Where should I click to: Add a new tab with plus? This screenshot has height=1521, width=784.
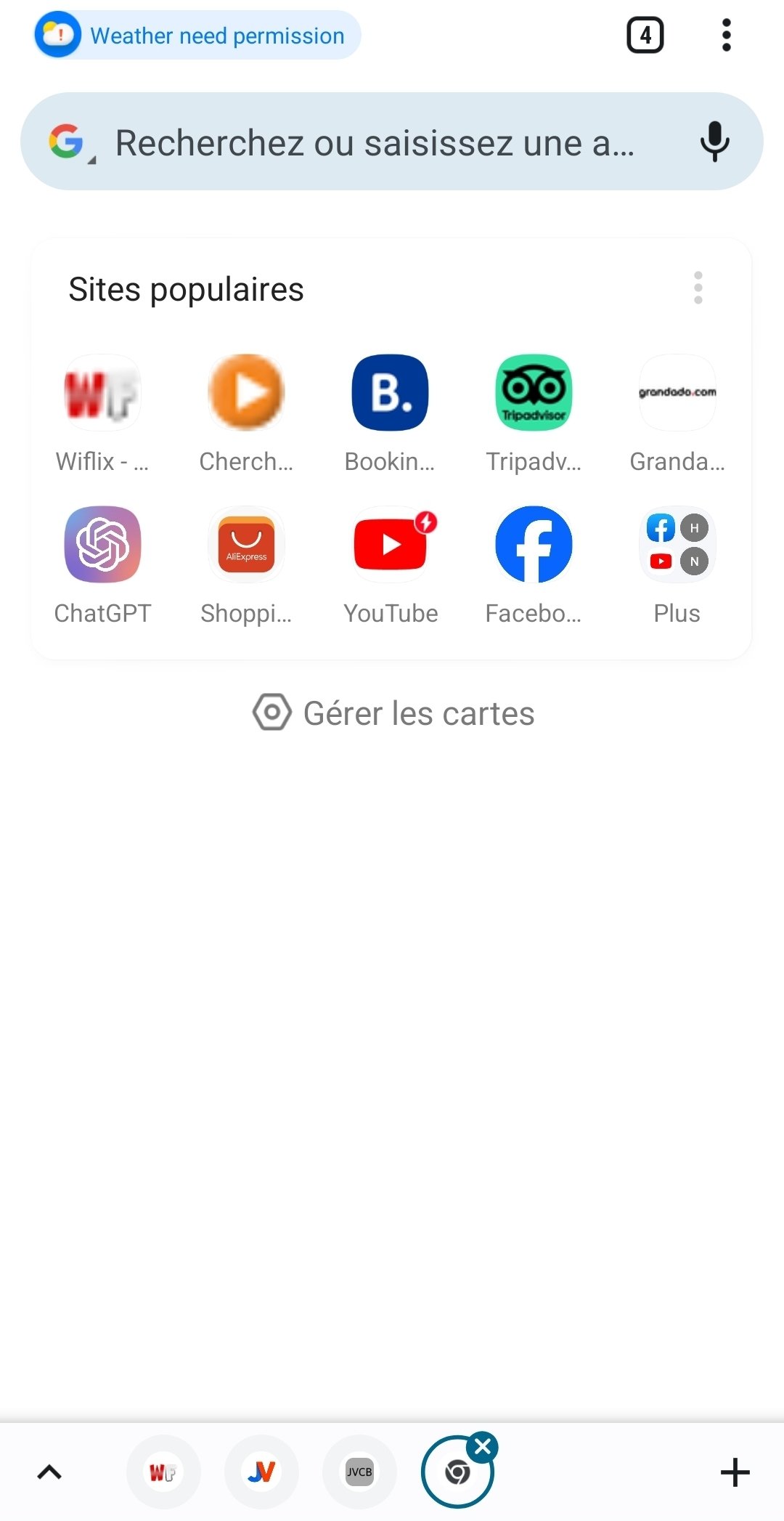pos(735,1472)
